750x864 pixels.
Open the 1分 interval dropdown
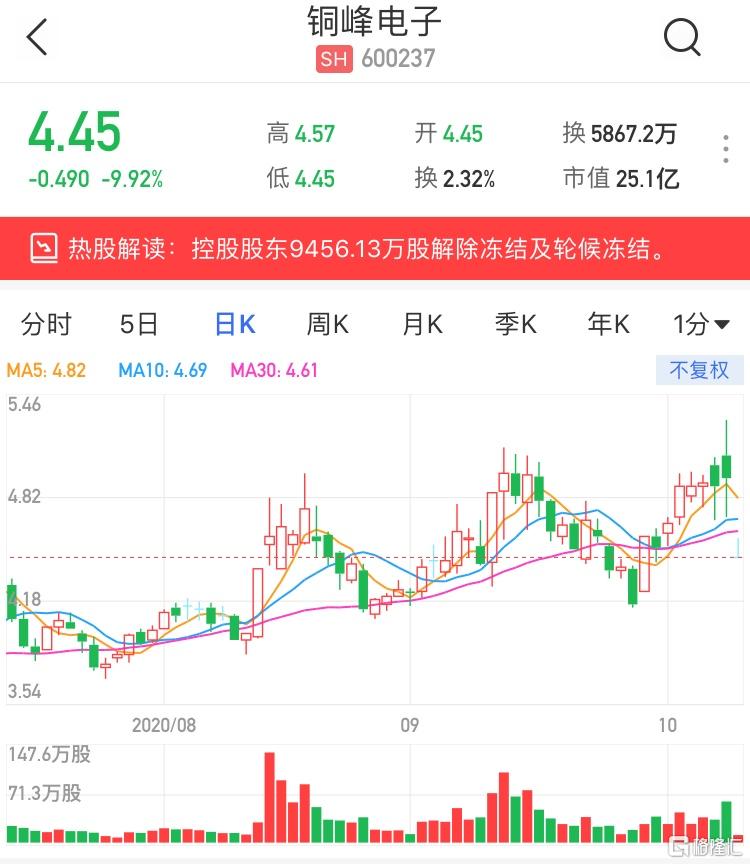(695, 324)
